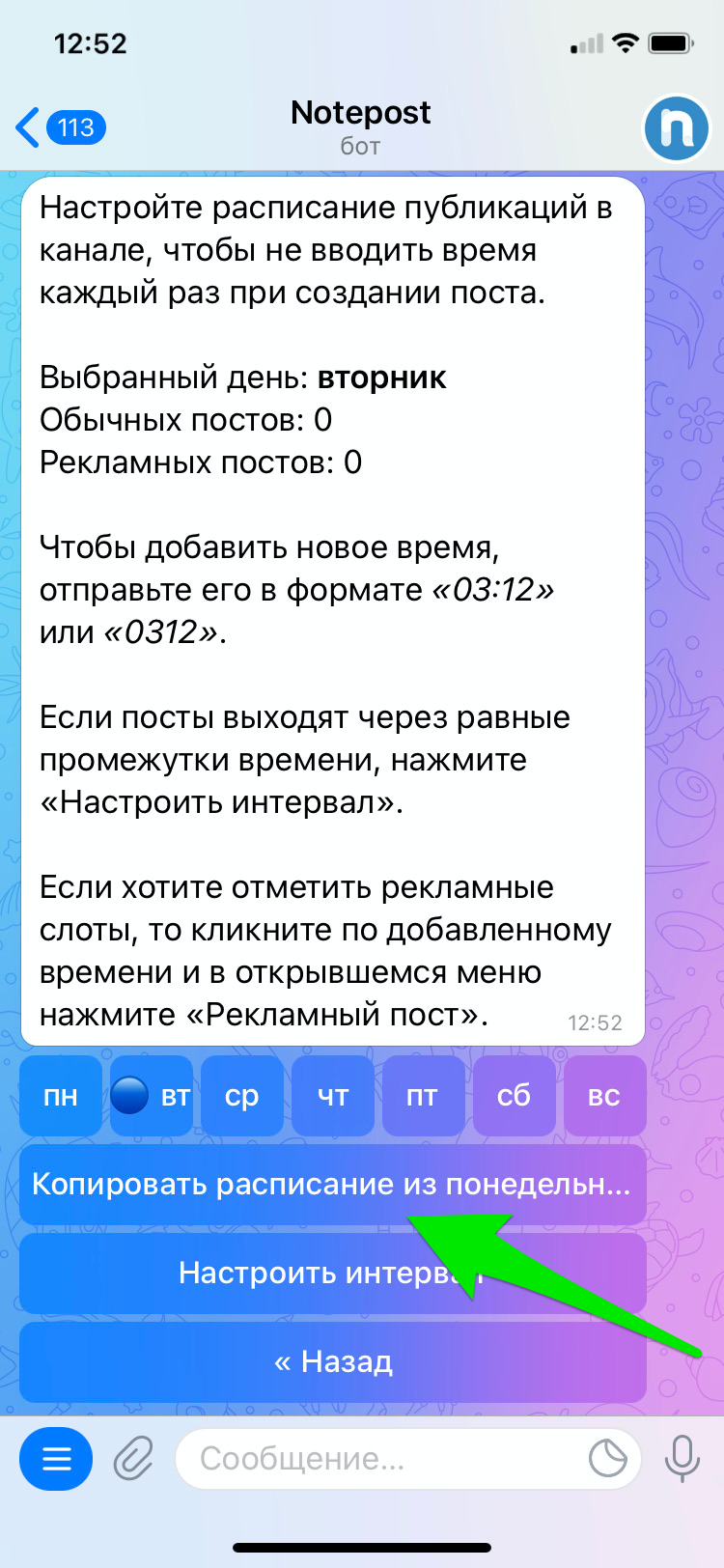The width and height of the screenshot is (724, 1568).
Task: Tap the voice message microphone
Action: [x=682, y=1458]
